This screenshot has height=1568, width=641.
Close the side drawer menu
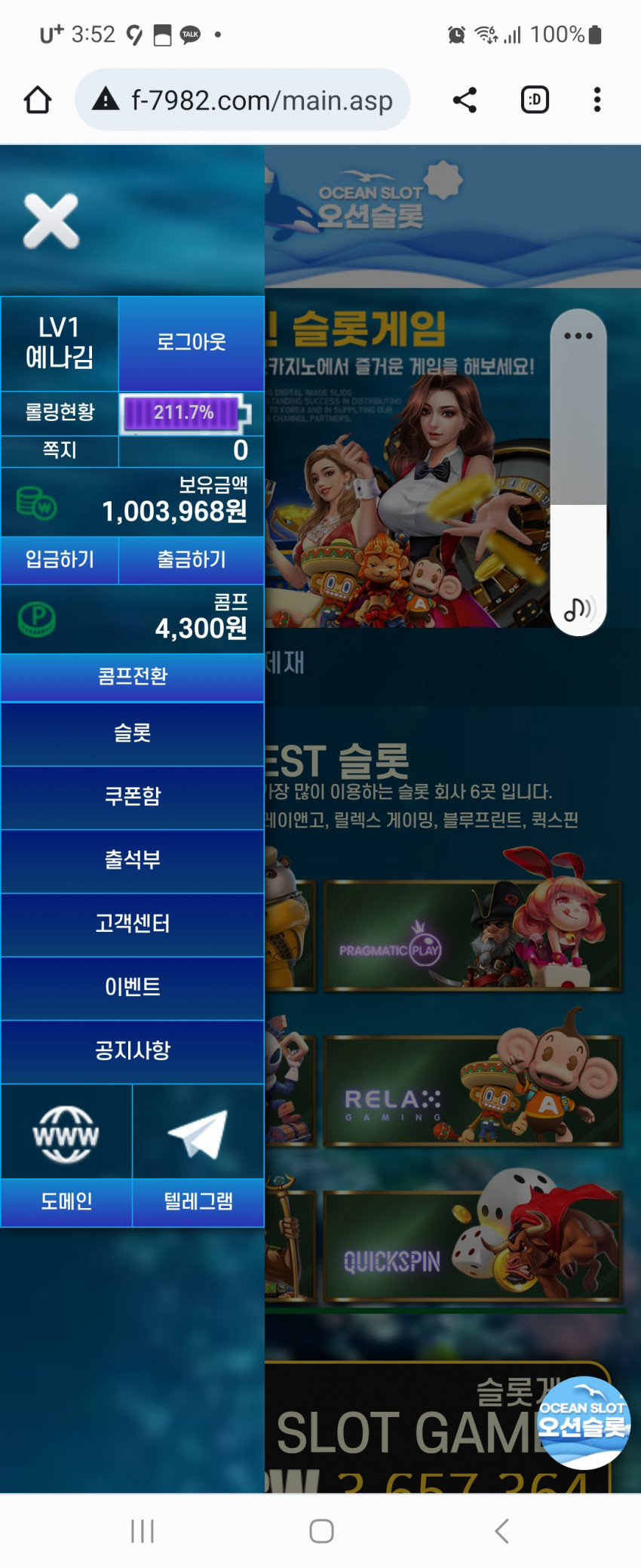tap(51, 221)
